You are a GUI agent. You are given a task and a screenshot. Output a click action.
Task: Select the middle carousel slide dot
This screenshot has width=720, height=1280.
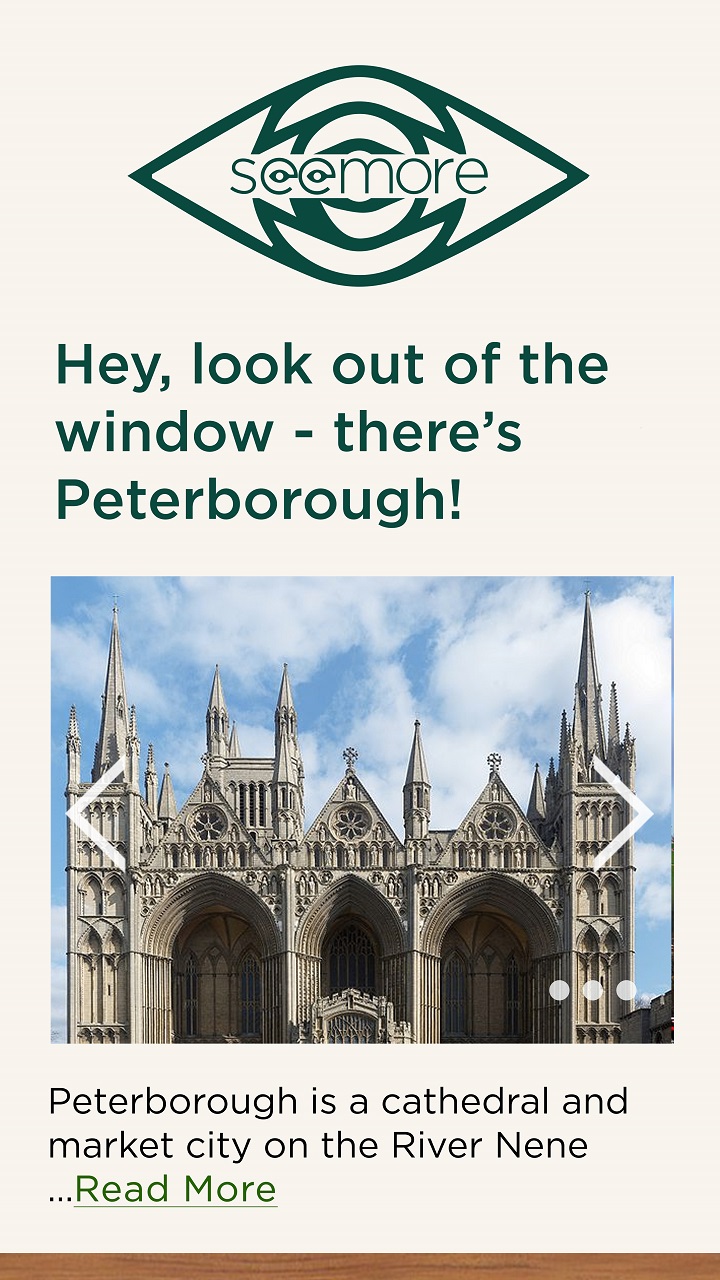(592, 990)
